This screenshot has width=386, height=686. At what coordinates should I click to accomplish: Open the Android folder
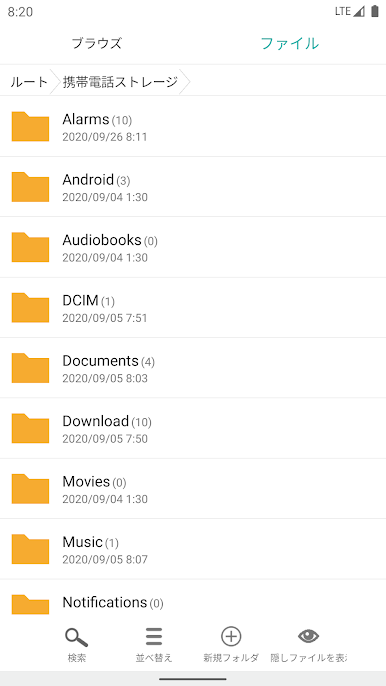pyautogui.click(x=193, y=187)
